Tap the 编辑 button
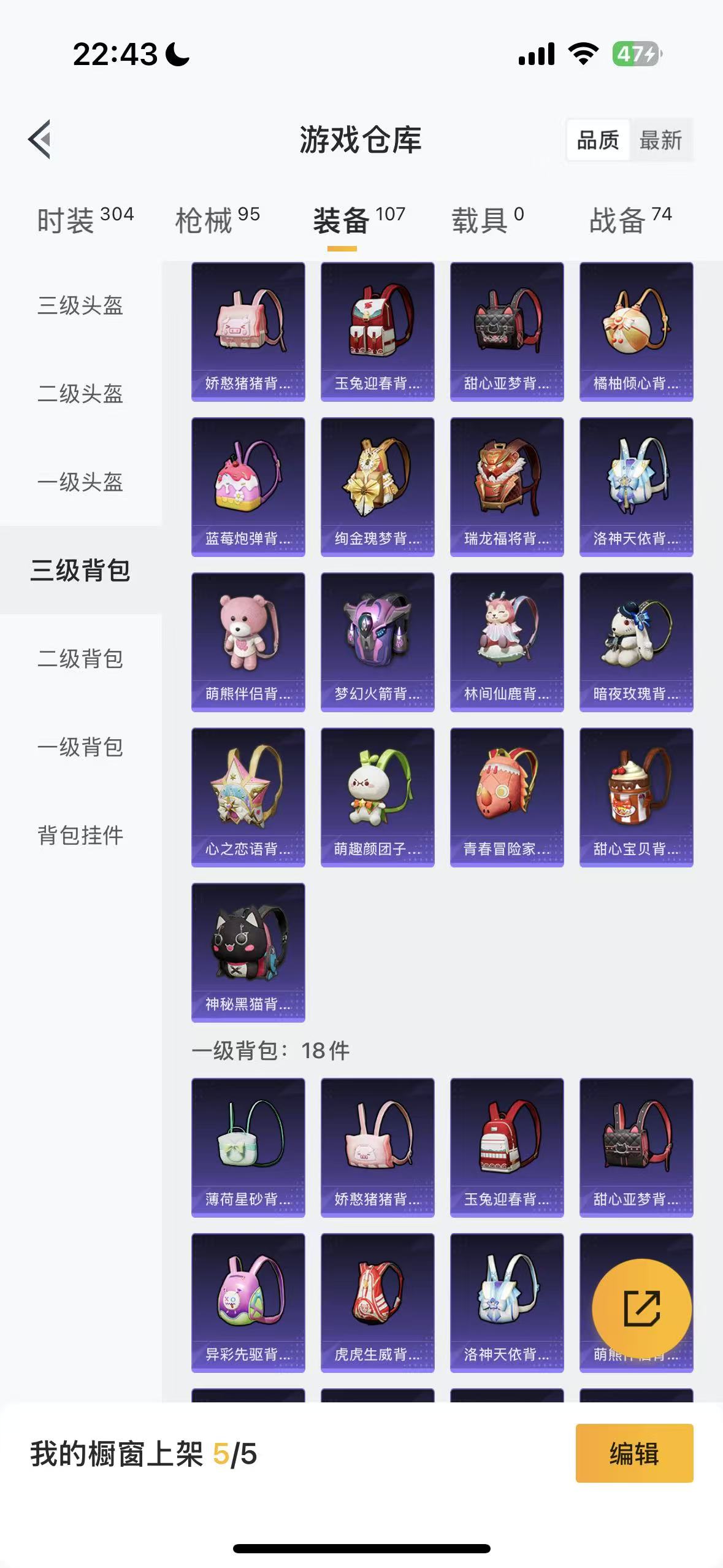The image size is (723, 1568). tap(634, 1453)
